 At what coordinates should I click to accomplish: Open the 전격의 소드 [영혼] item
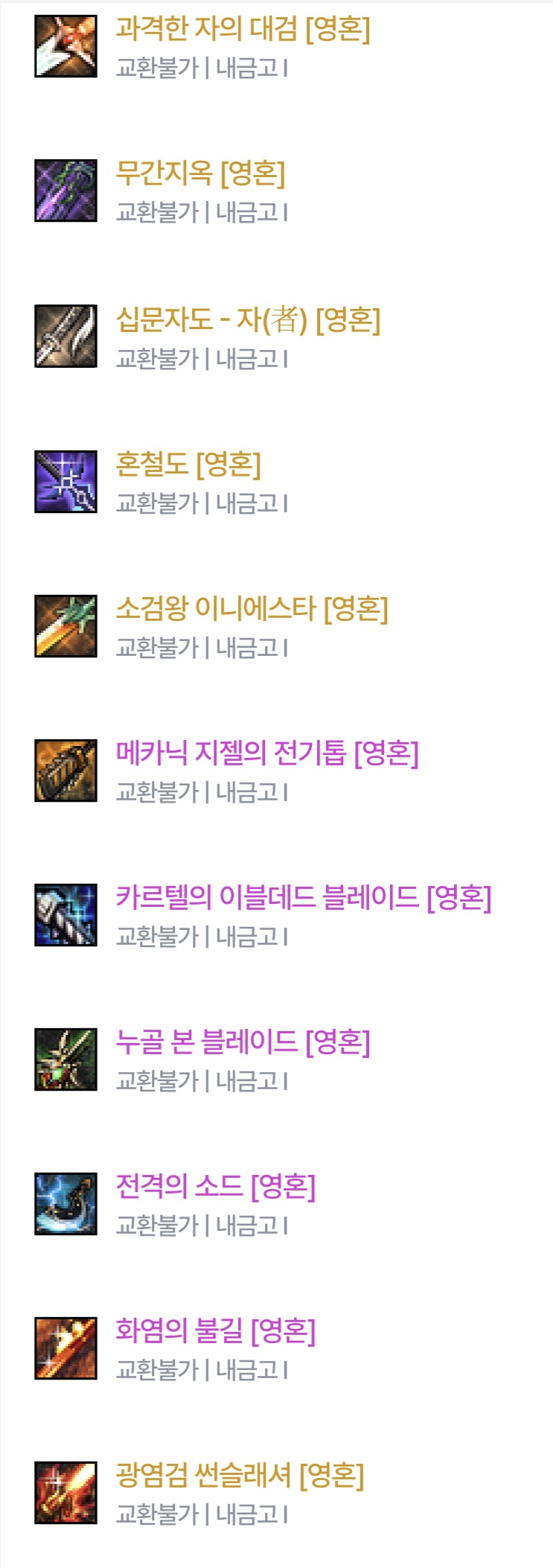tap(215, 1187)
